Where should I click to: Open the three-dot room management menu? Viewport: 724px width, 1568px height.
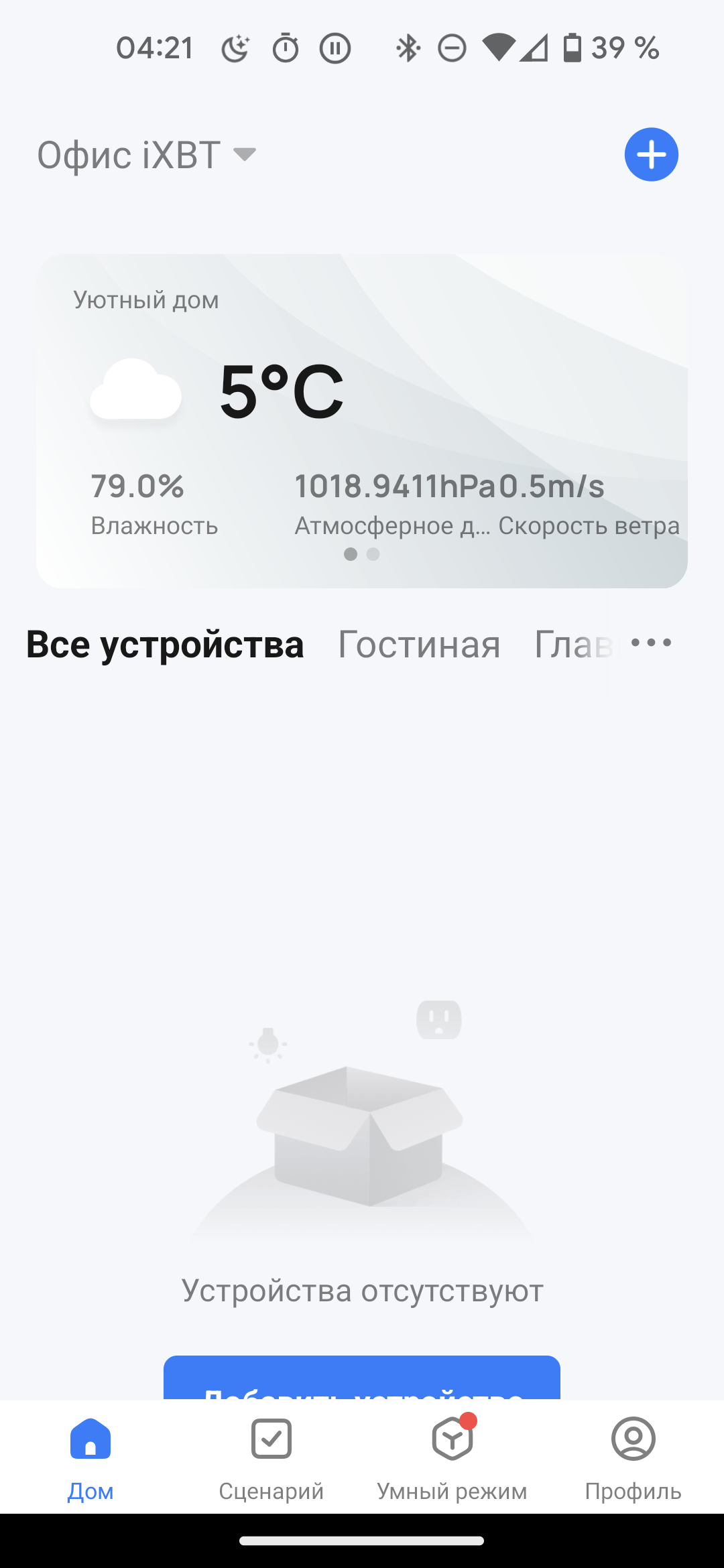pyautogui.click(x=651, y=643)
